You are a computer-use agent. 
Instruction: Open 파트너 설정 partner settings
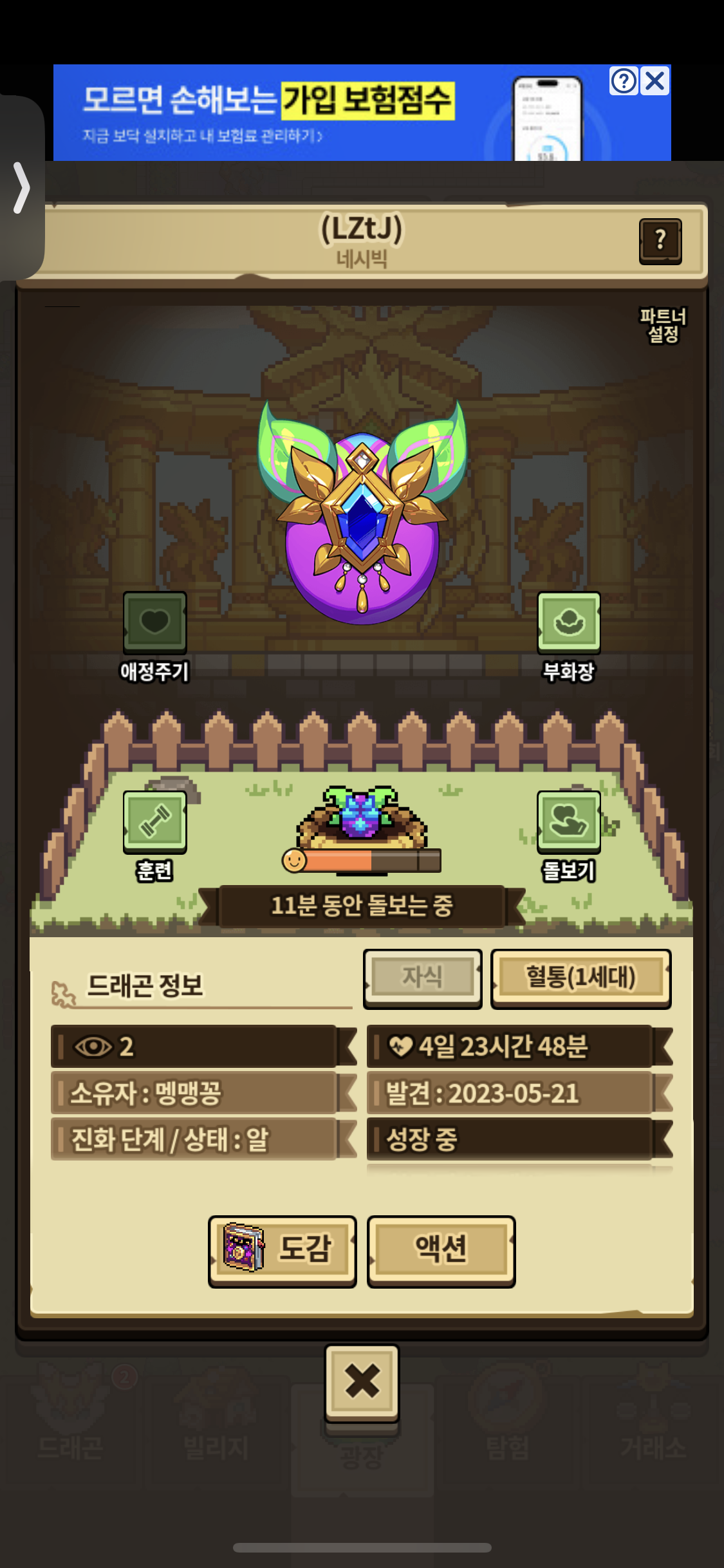pyautogui.click(x=663, y=325)
